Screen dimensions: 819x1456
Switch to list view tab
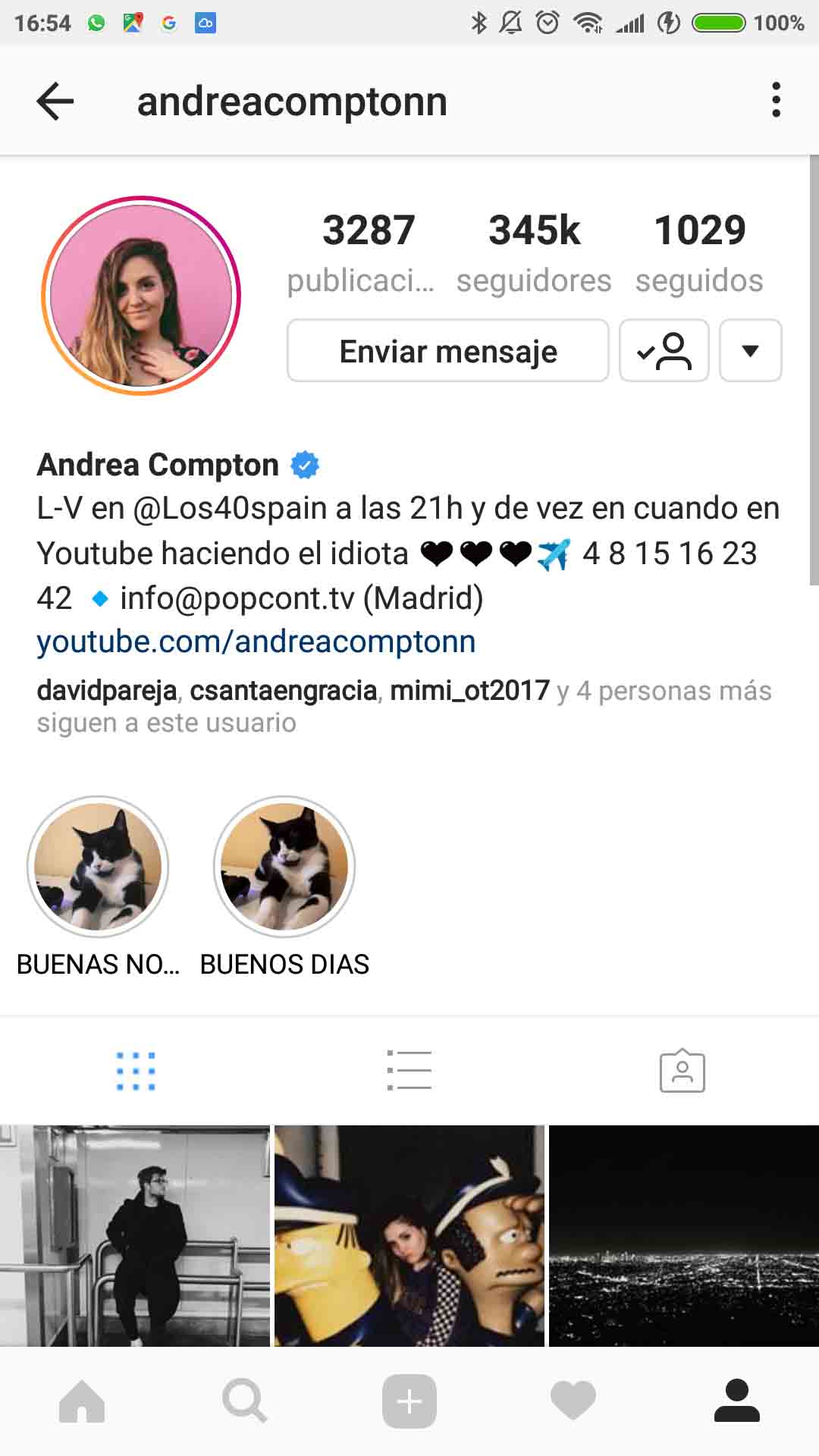tap(409, 1071)
